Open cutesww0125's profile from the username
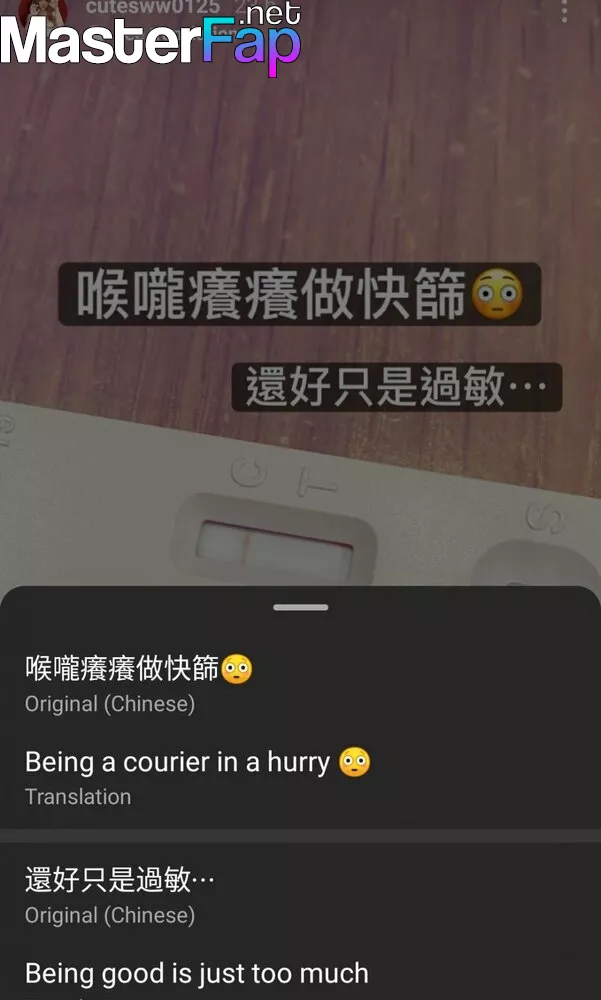Viewport: 601px width, 1000px height. tap(152, 8)
